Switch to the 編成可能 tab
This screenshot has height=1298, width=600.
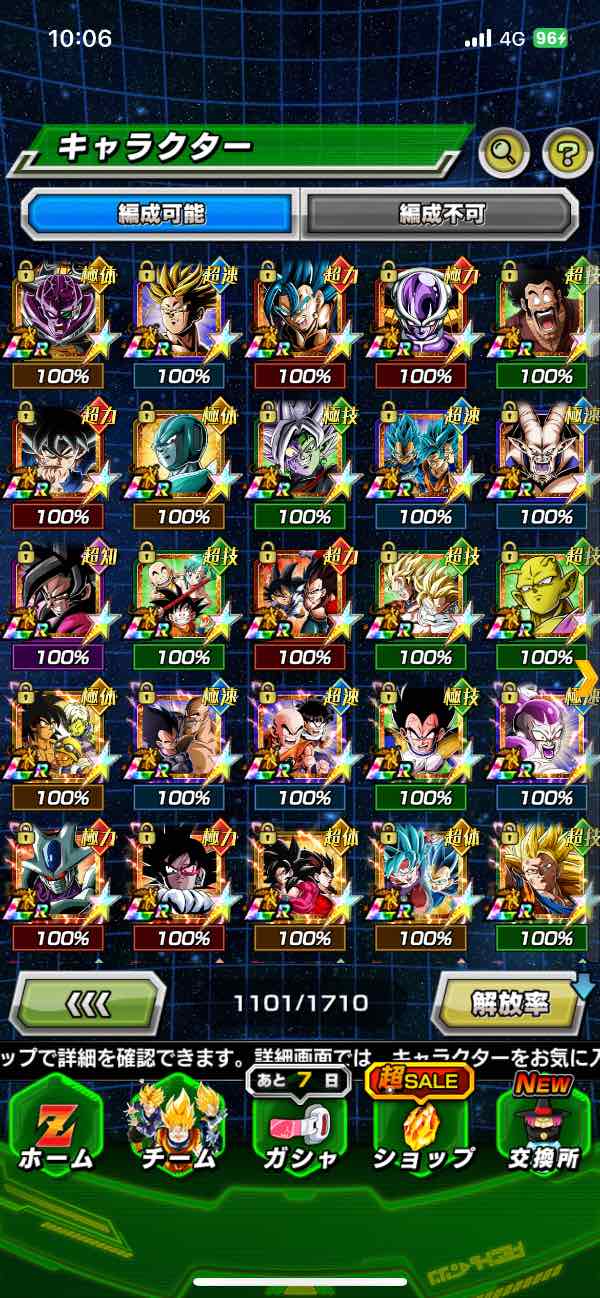(160, 213)
